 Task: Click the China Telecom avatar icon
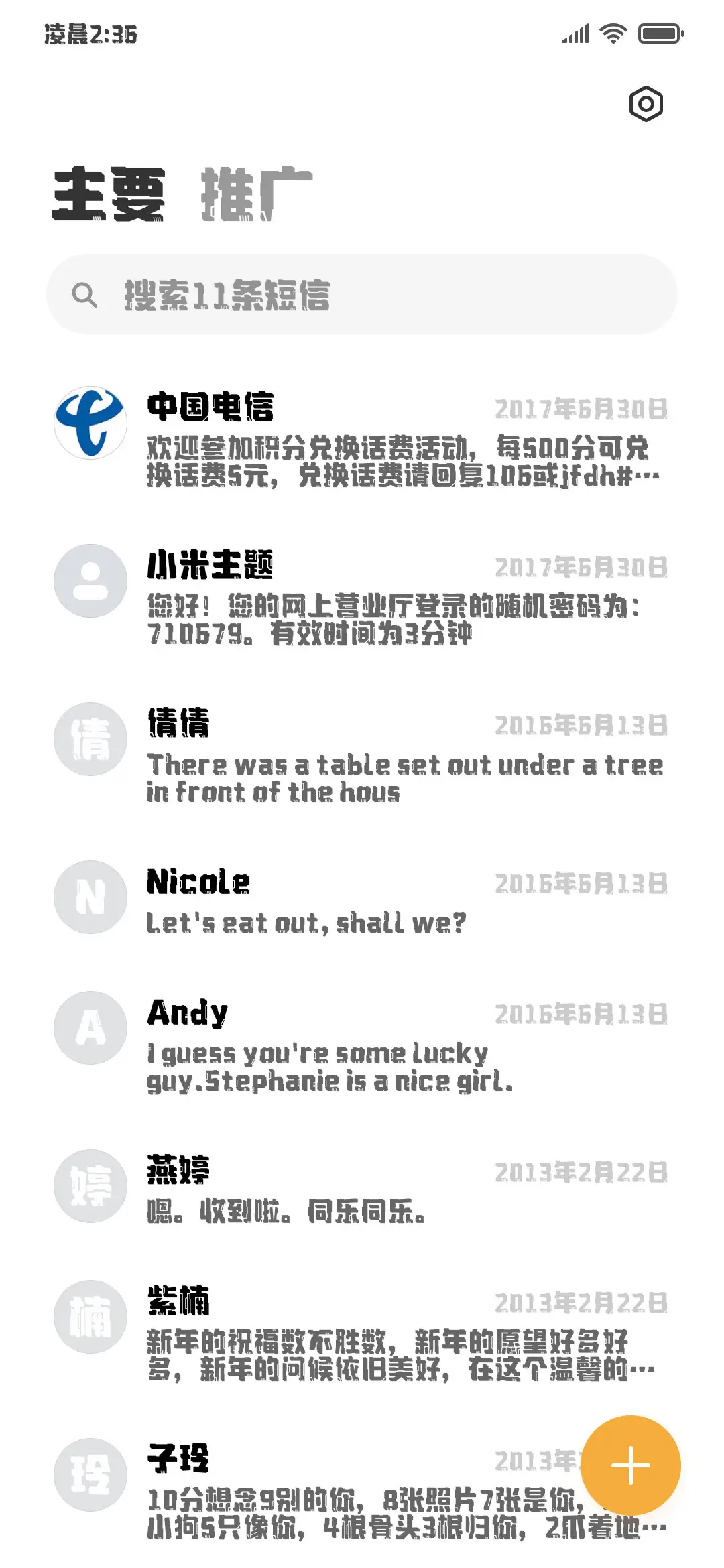pos(91,423)
